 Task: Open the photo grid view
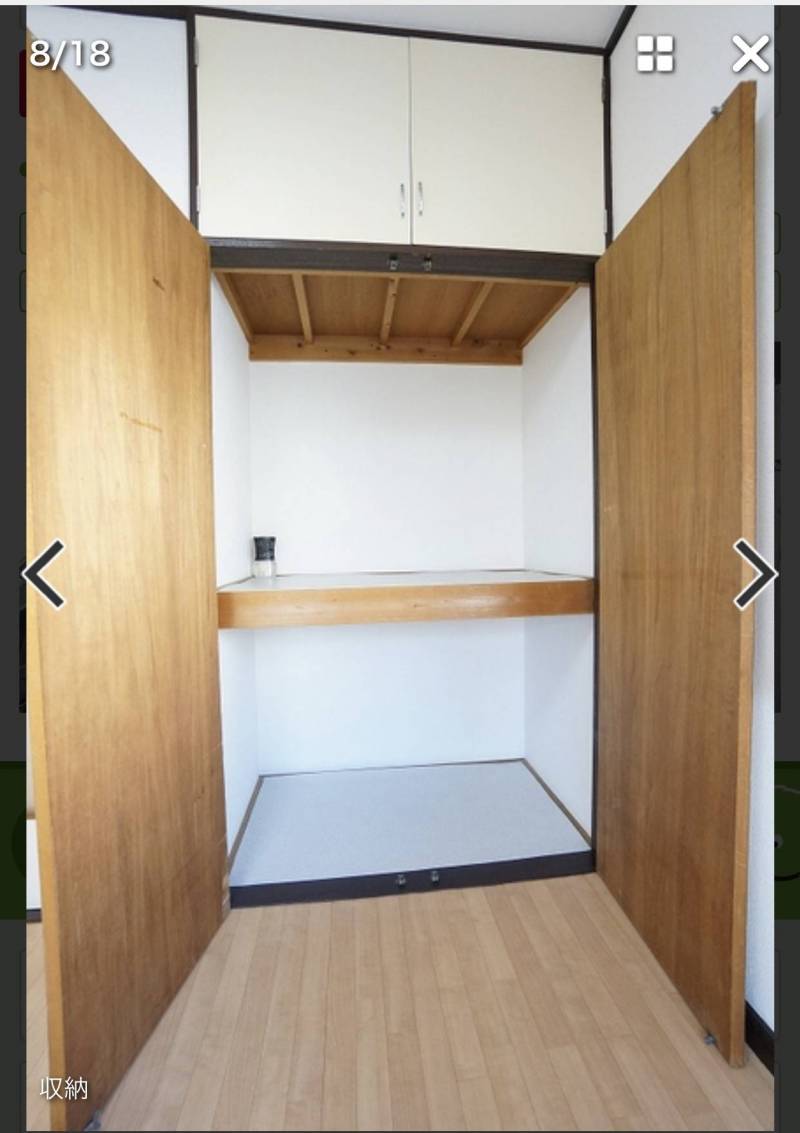656,54
